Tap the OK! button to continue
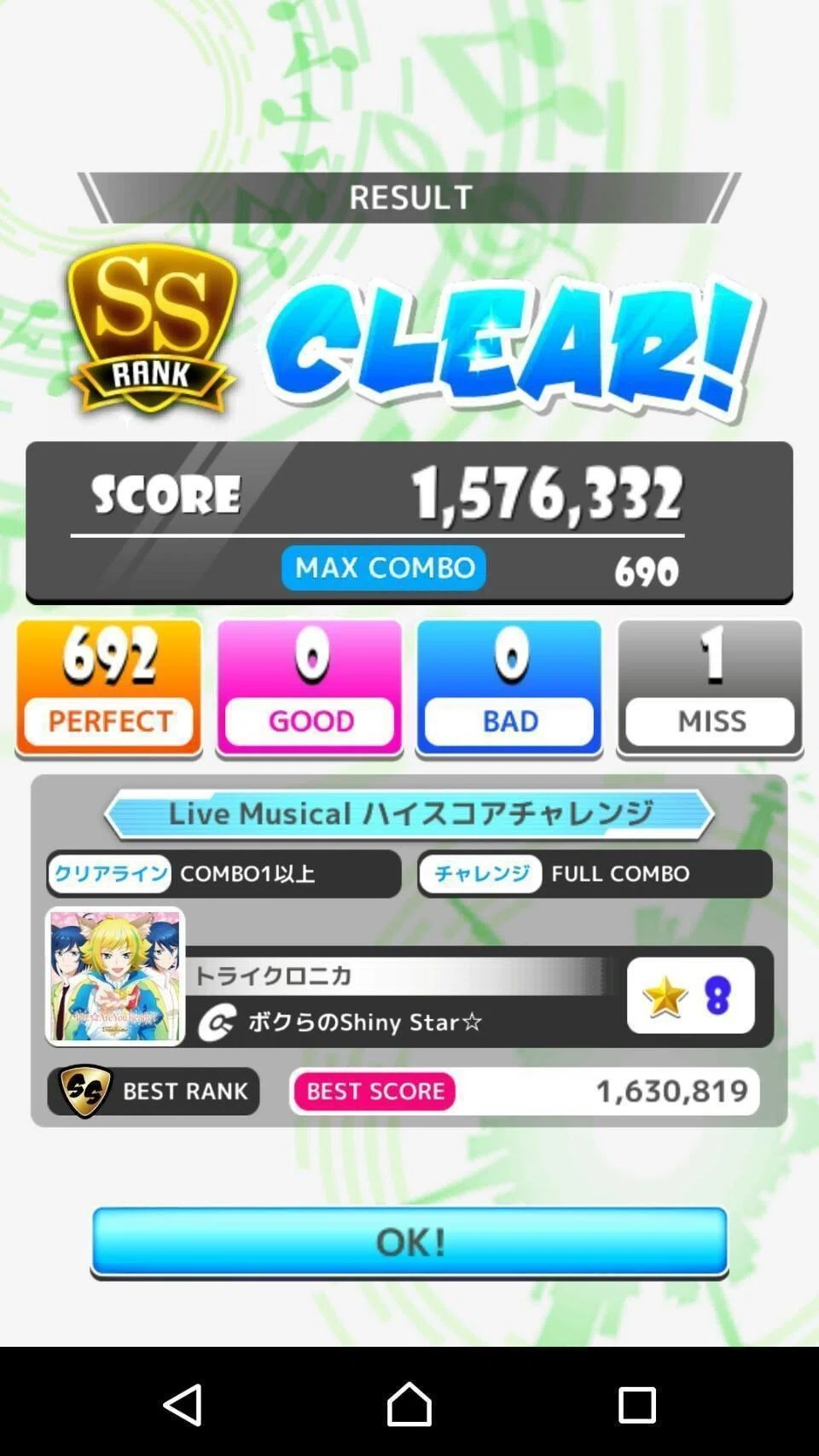Image resolution: width=819 pixels, height=1456 pixels. (x=409, y=1242)
